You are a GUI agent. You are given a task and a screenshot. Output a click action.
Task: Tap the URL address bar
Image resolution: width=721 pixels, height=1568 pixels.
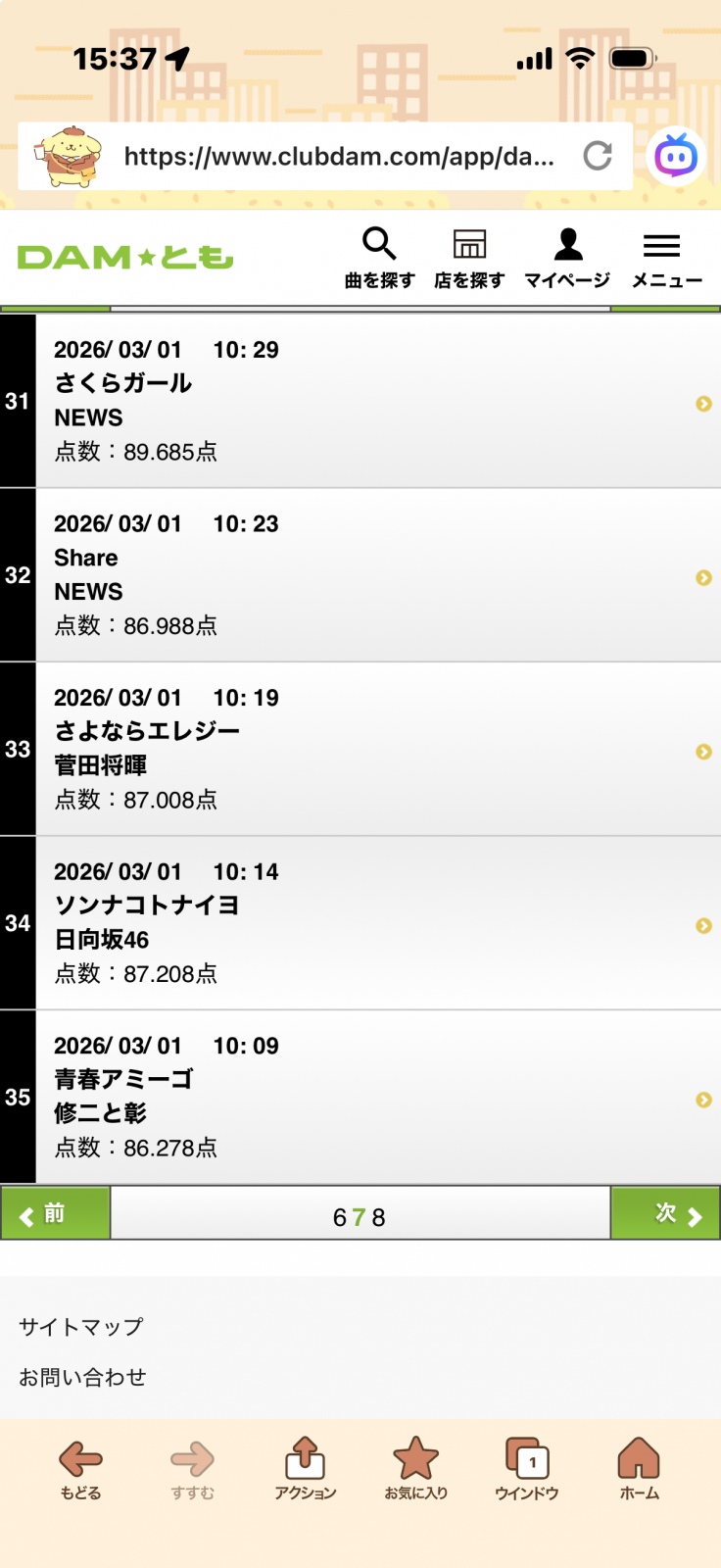[x=338, y=157]
